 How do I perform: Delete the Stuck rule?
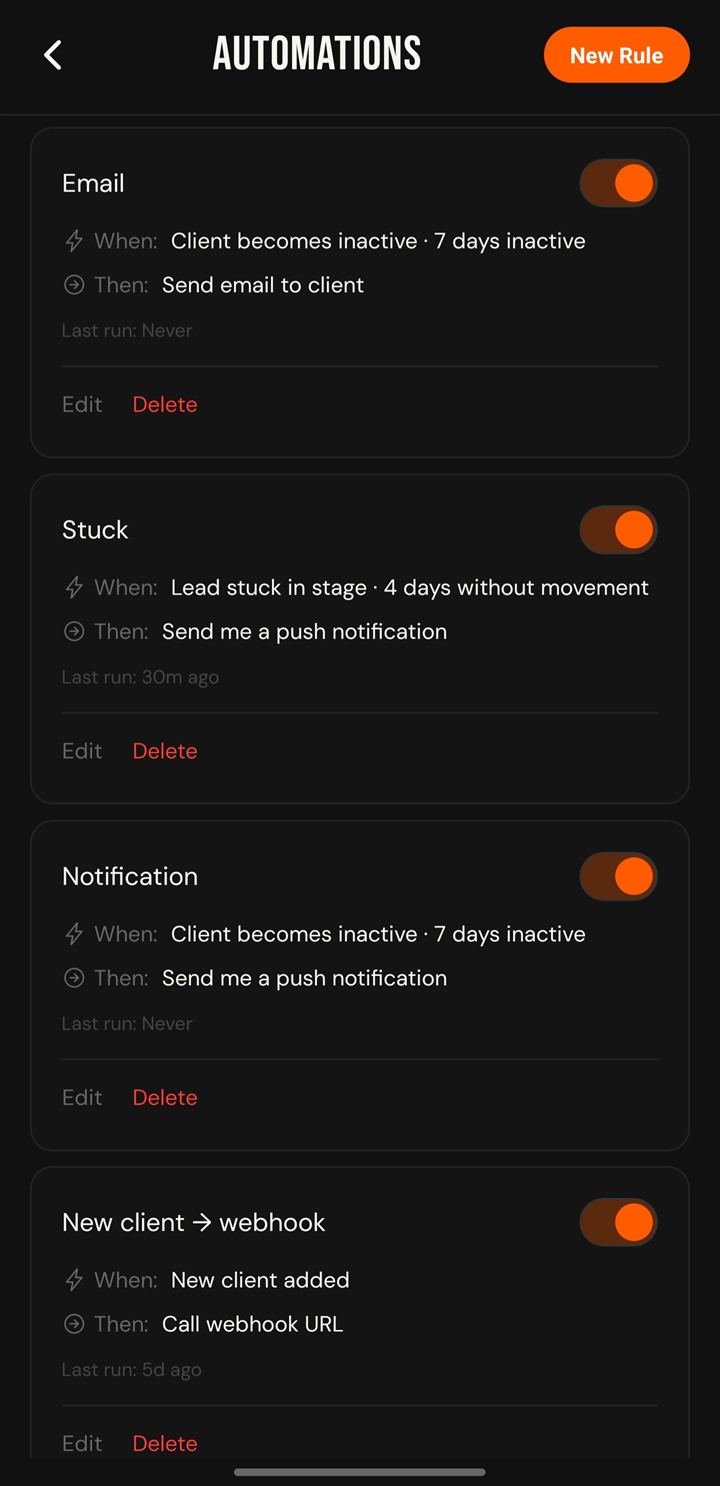(x=165, y=751)
